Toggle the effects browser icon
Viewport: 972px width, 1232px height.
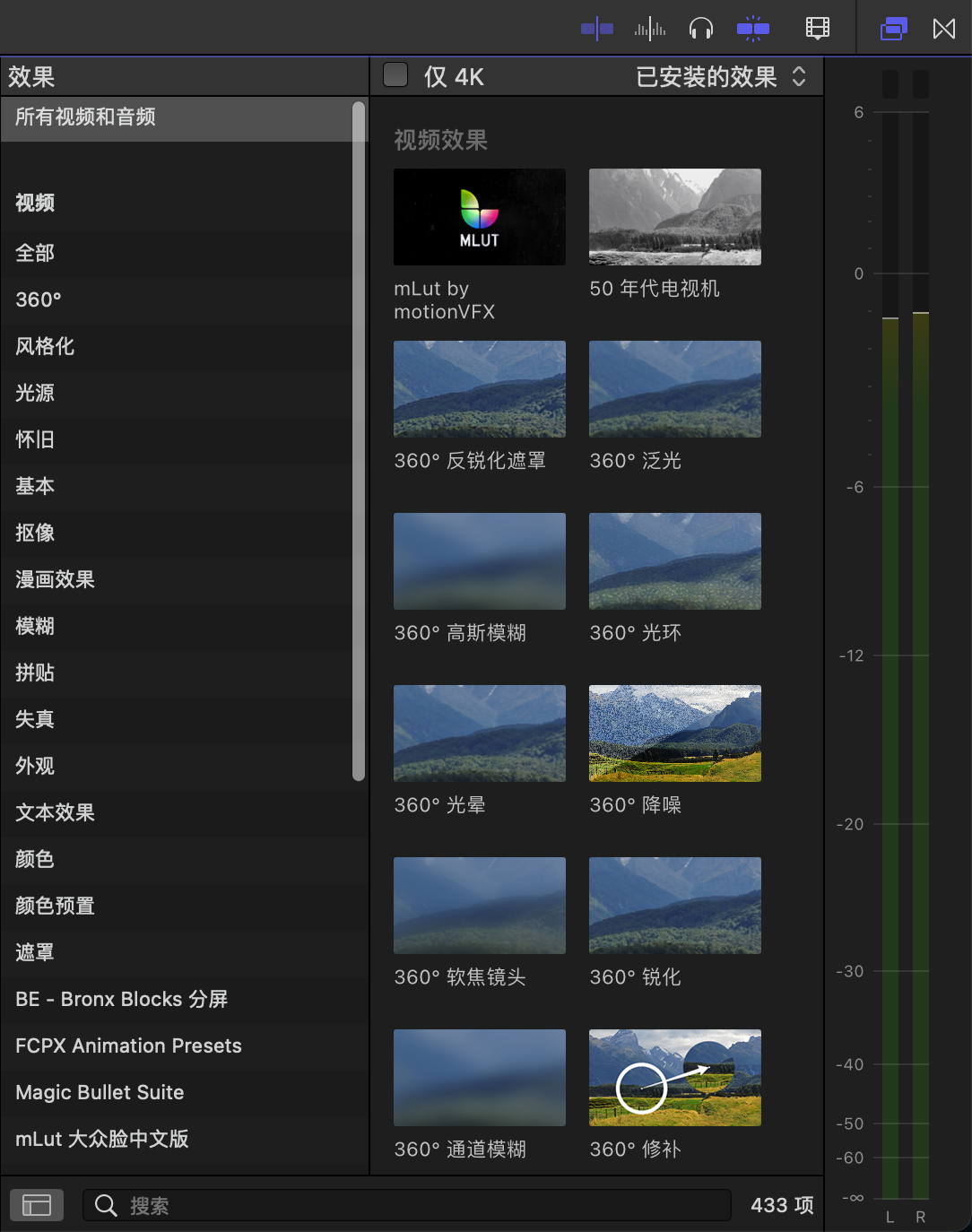(x=893, y=29)
